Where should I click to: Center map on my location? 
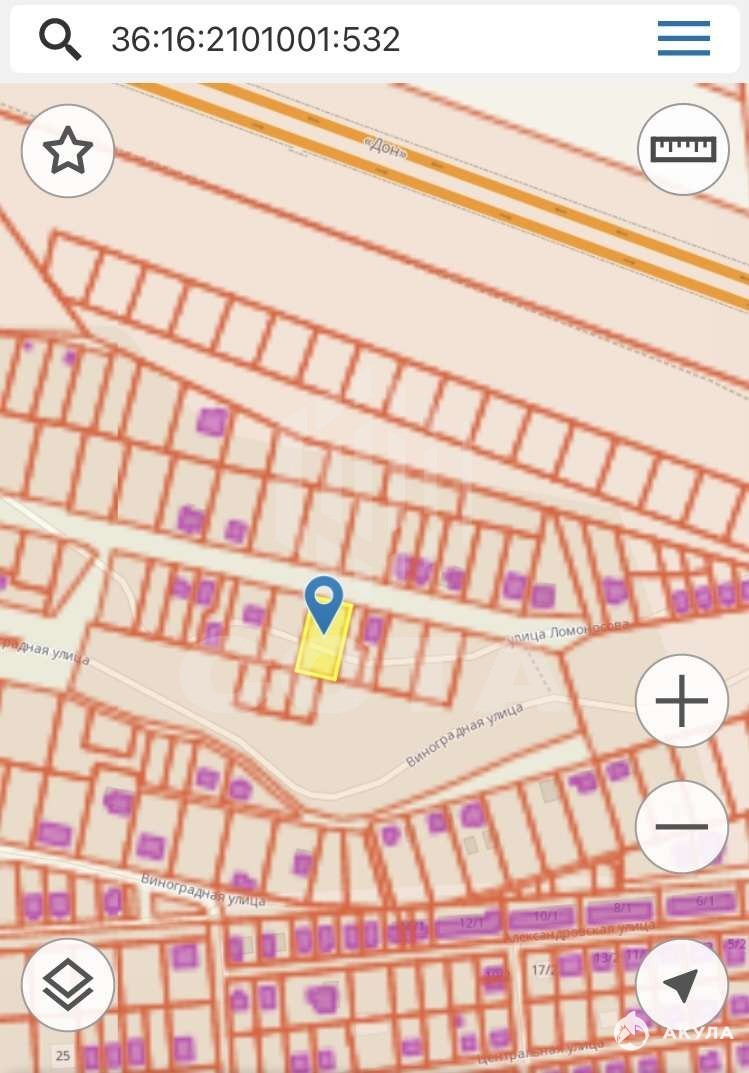(681, 985)
